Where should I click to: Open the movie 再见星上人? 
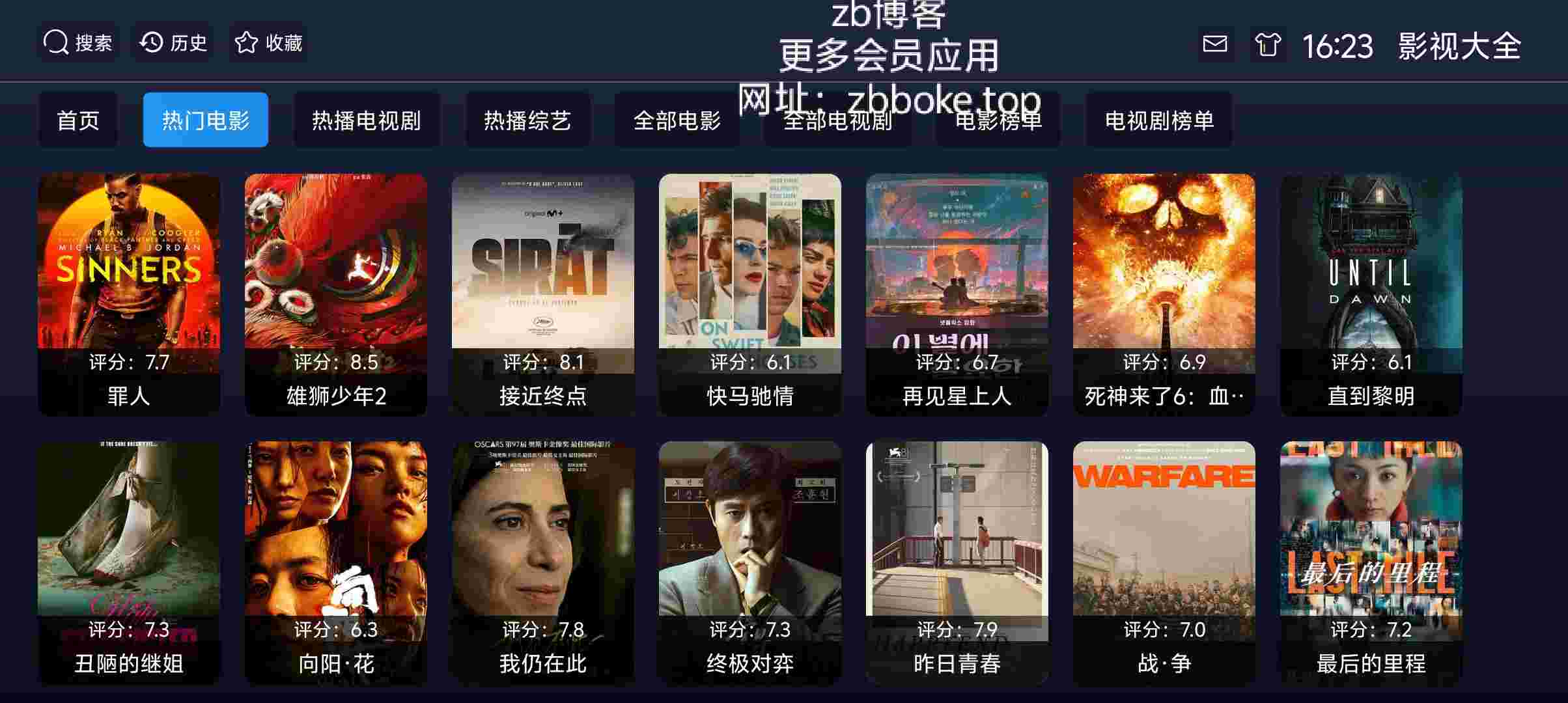coord(957,294)
